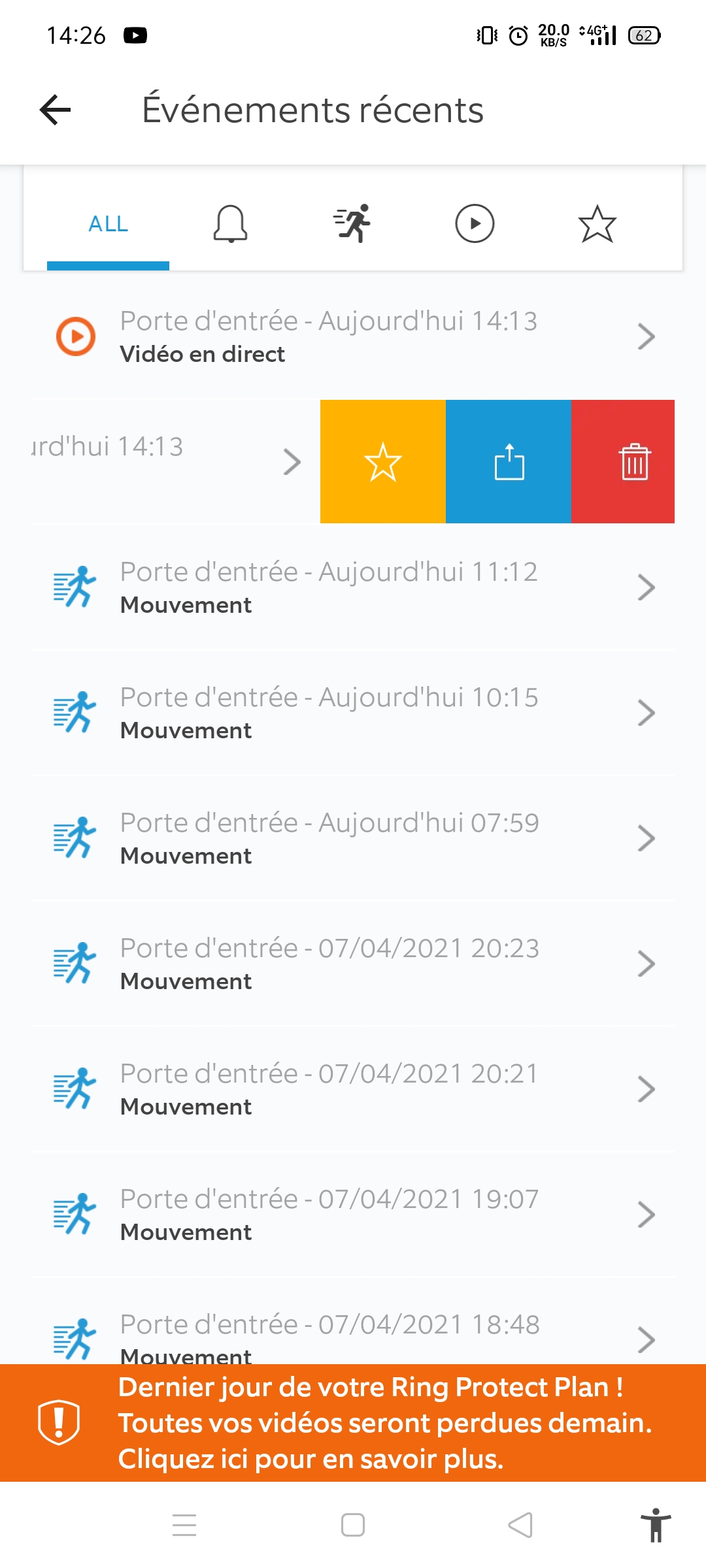706x1568 pixels.
Task: Delete the swiped 14:13 event
Action: (623, 462)
